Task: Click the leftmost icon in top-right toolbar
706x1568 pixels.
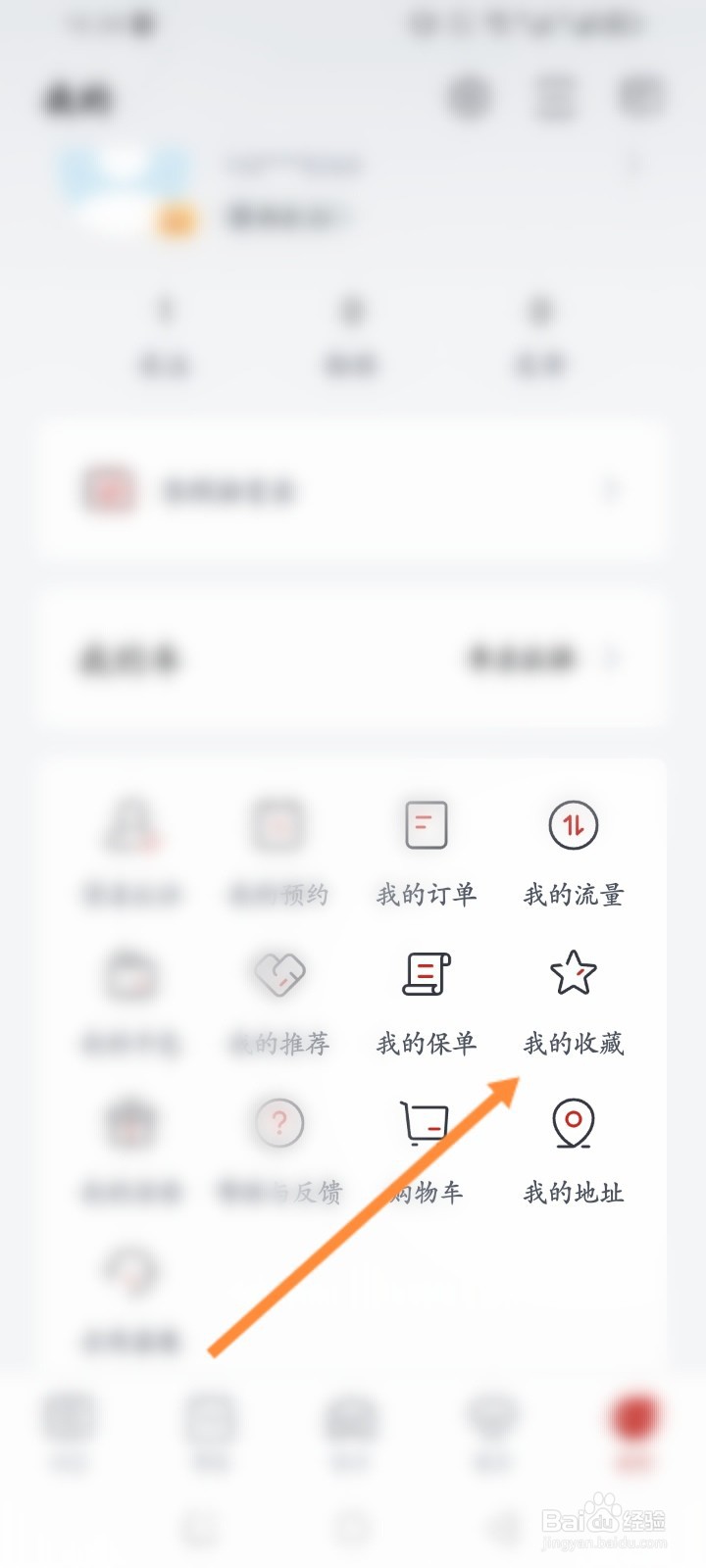Action: point(469,98)
